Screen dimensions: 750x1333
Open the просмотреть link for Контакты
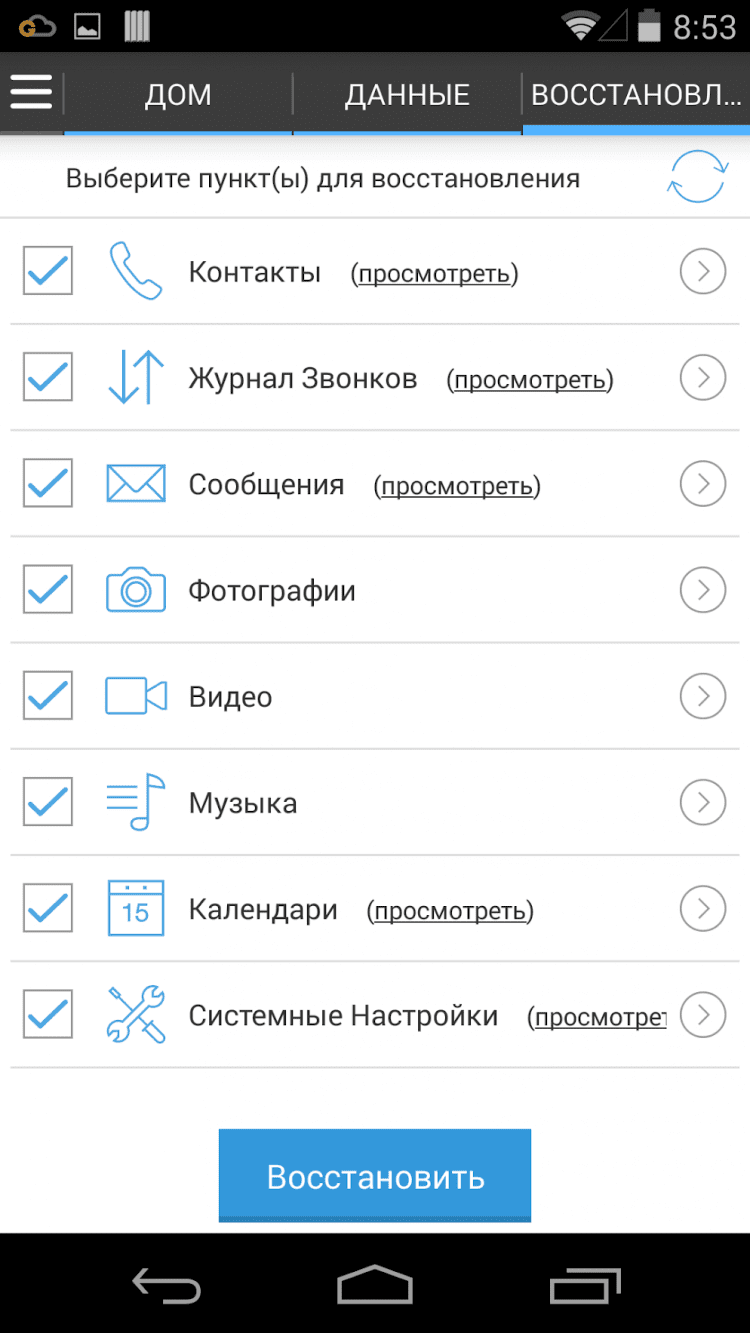point(434,273)
